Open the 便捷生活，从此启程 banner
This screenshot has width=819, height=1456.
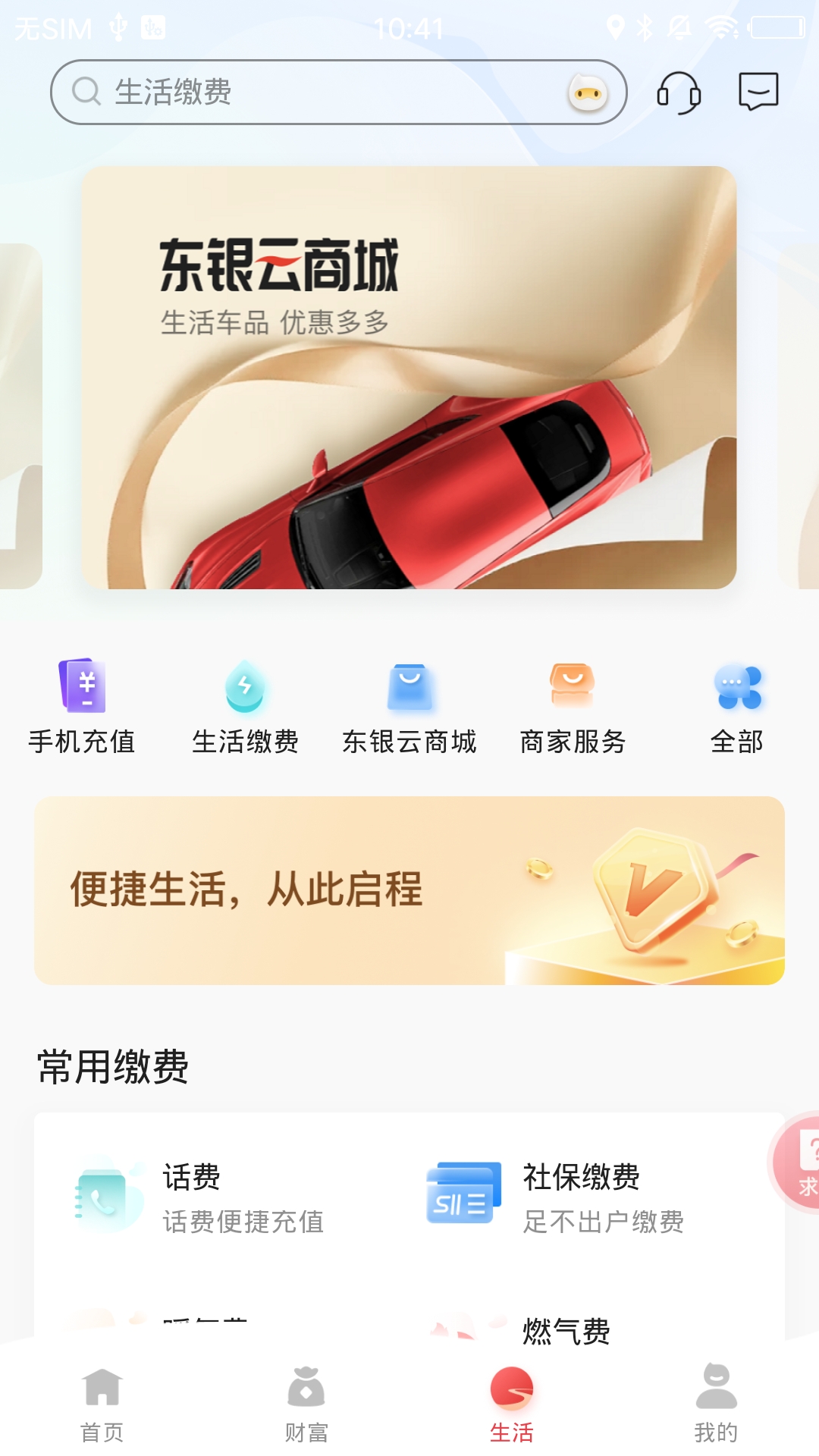pyautogui.click(x=409, y=890)
